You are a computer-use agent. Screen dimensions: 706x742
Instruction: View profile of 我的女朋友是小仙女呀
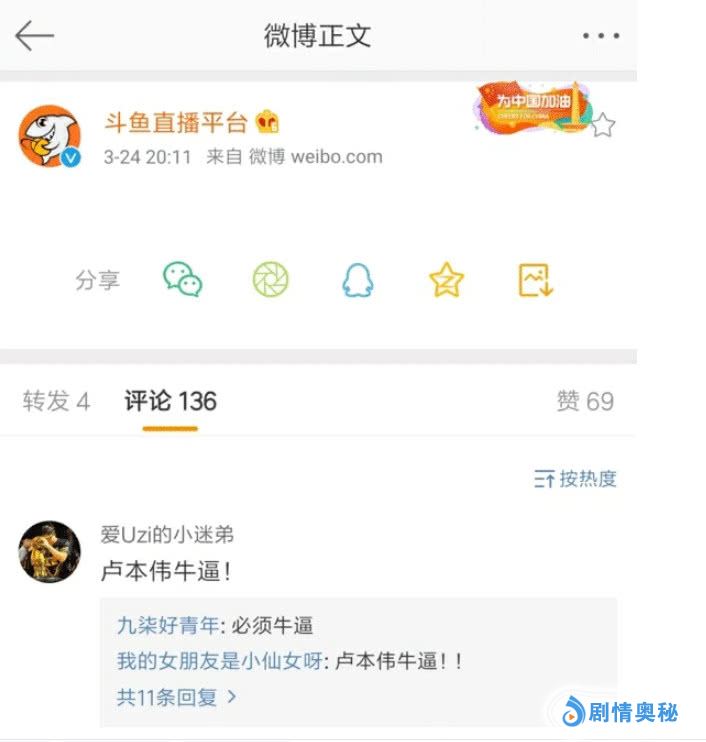(220, 661)
